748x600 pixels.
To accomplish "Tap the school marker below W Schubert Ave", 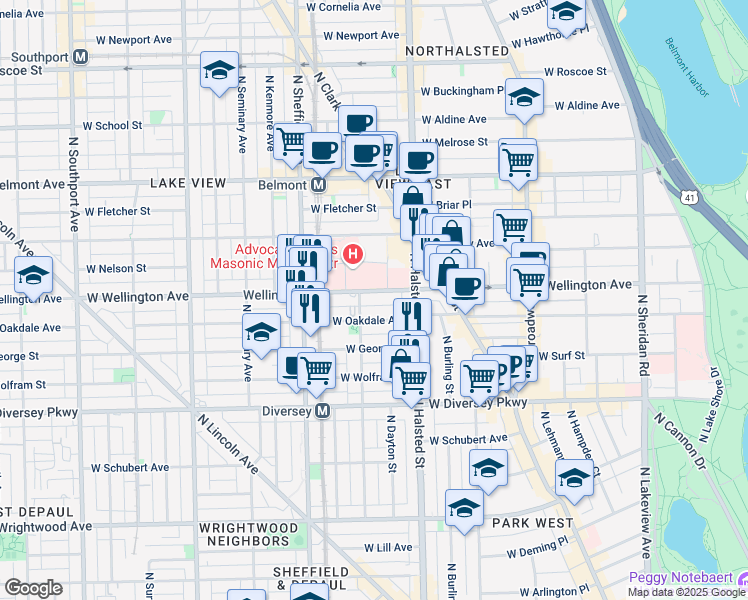I will (488, 468).
